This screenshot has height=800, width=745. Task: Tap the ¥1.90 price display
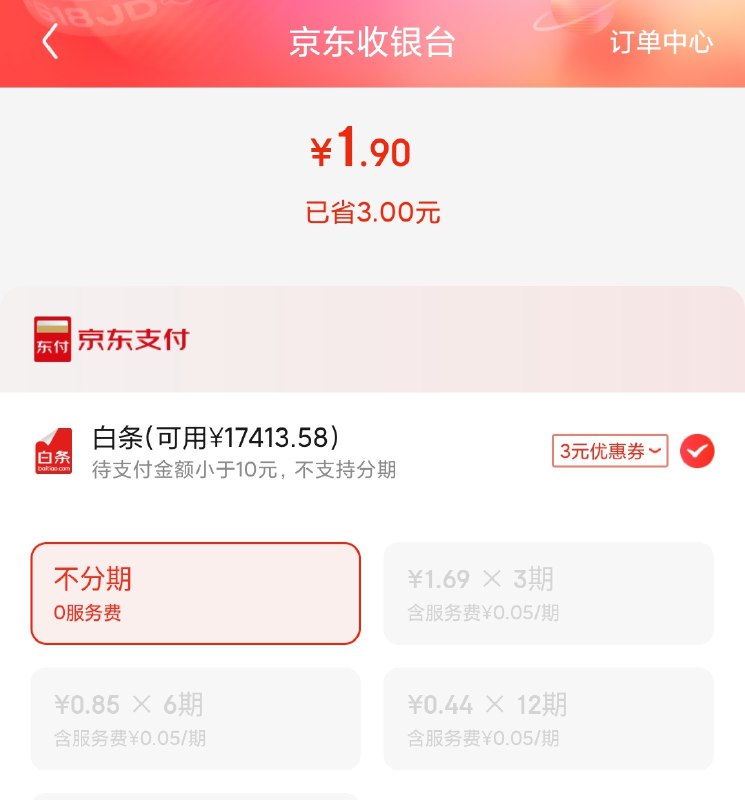point(372,148)
